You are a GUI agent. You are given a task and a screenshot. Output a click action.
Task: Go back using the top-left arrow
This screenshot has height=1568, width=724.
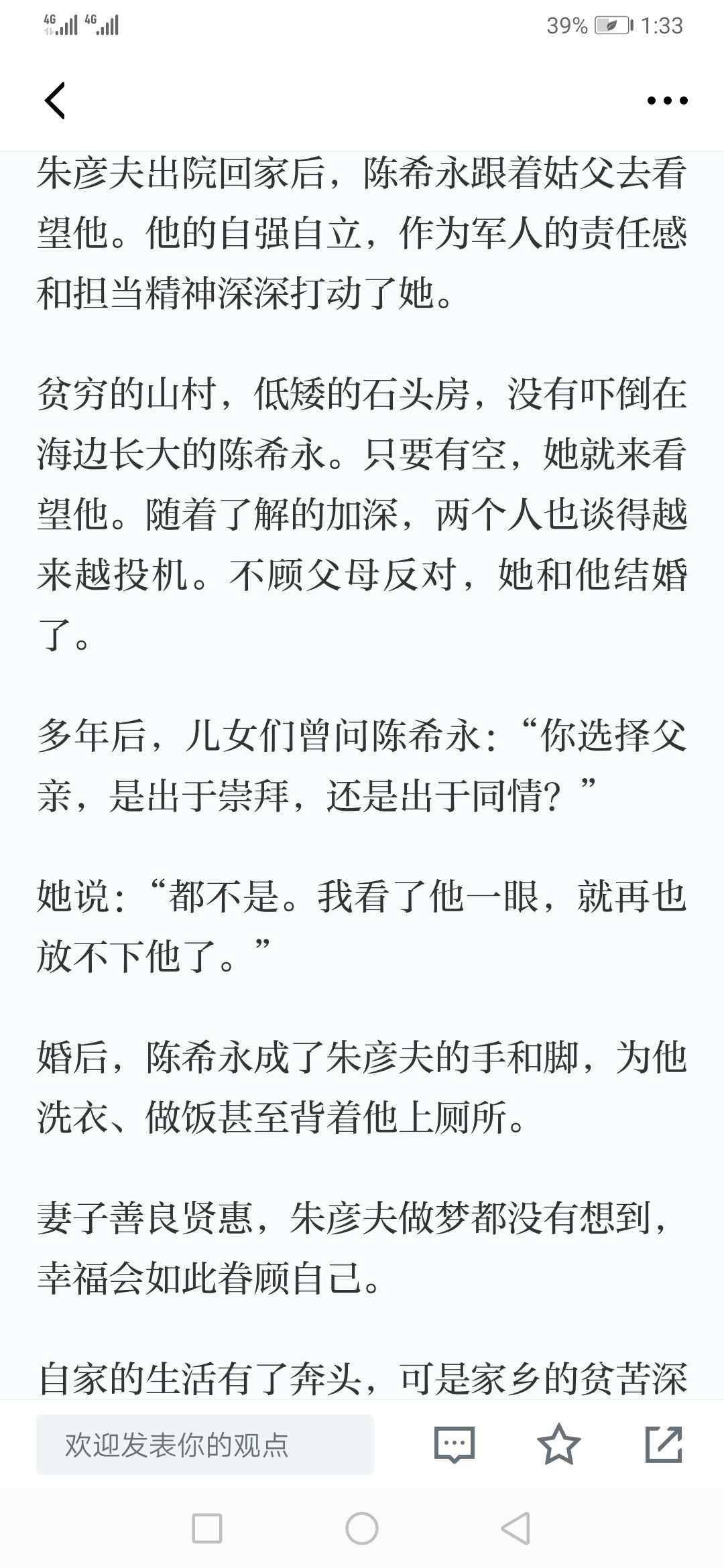coord(55,101)
